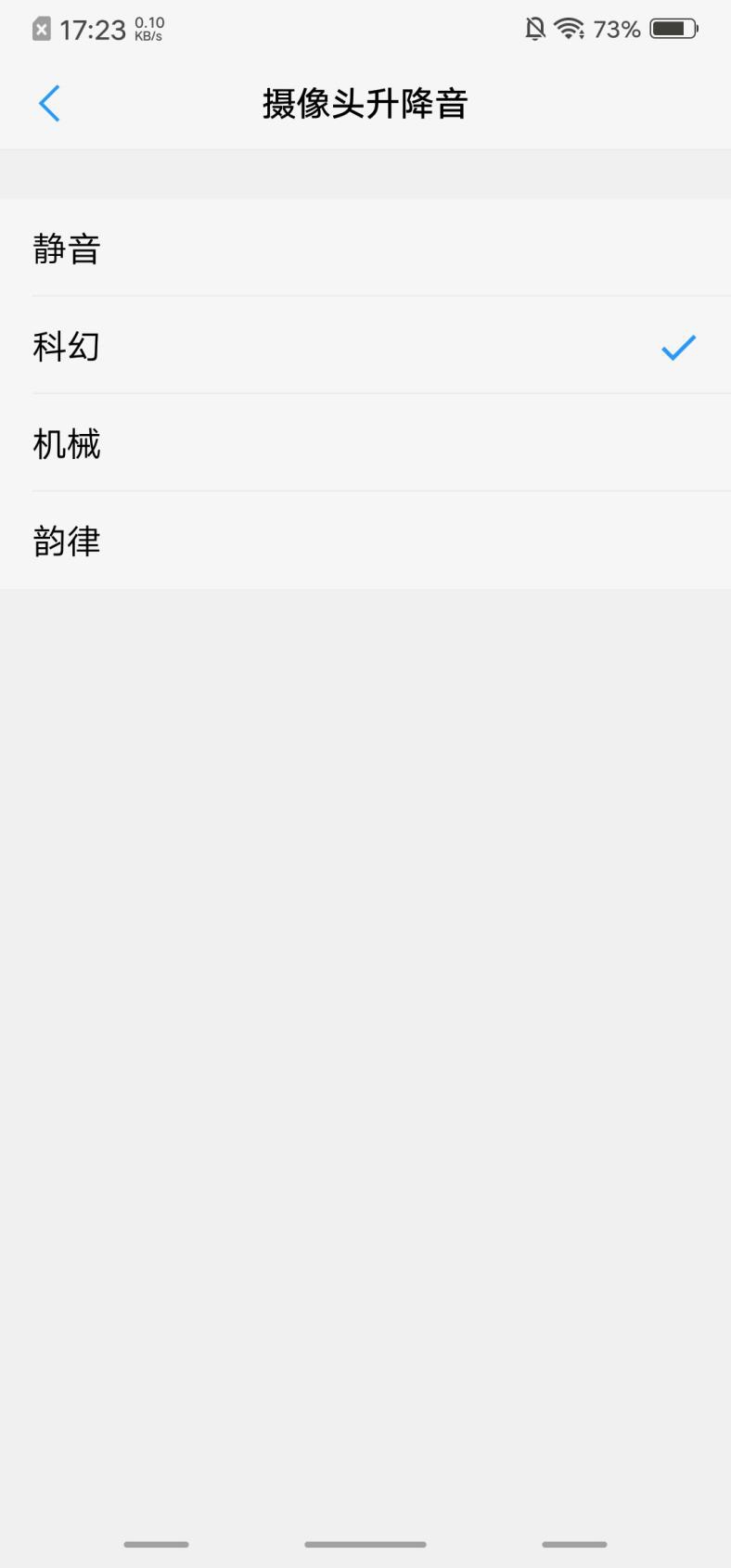This screenshot has height=1568, width=731.
Task: Open the status bar area
Action: click(365, 28)
